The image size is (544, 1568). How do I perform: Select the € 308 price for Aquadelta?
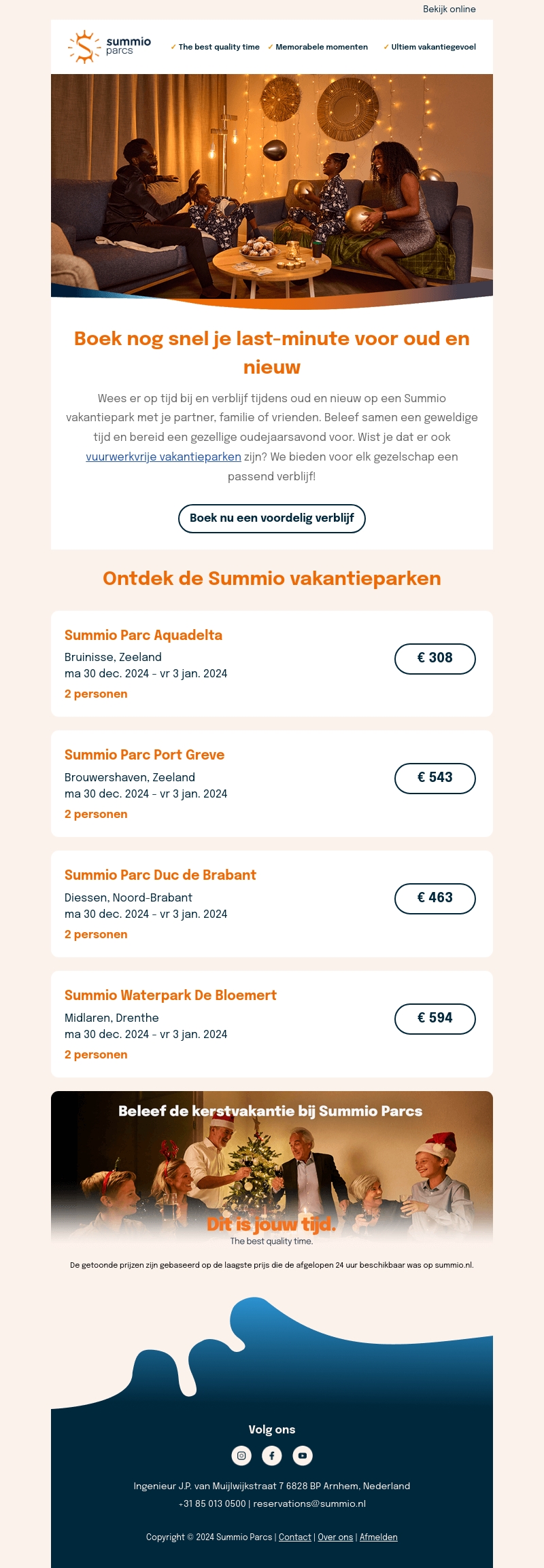(435, 658)
